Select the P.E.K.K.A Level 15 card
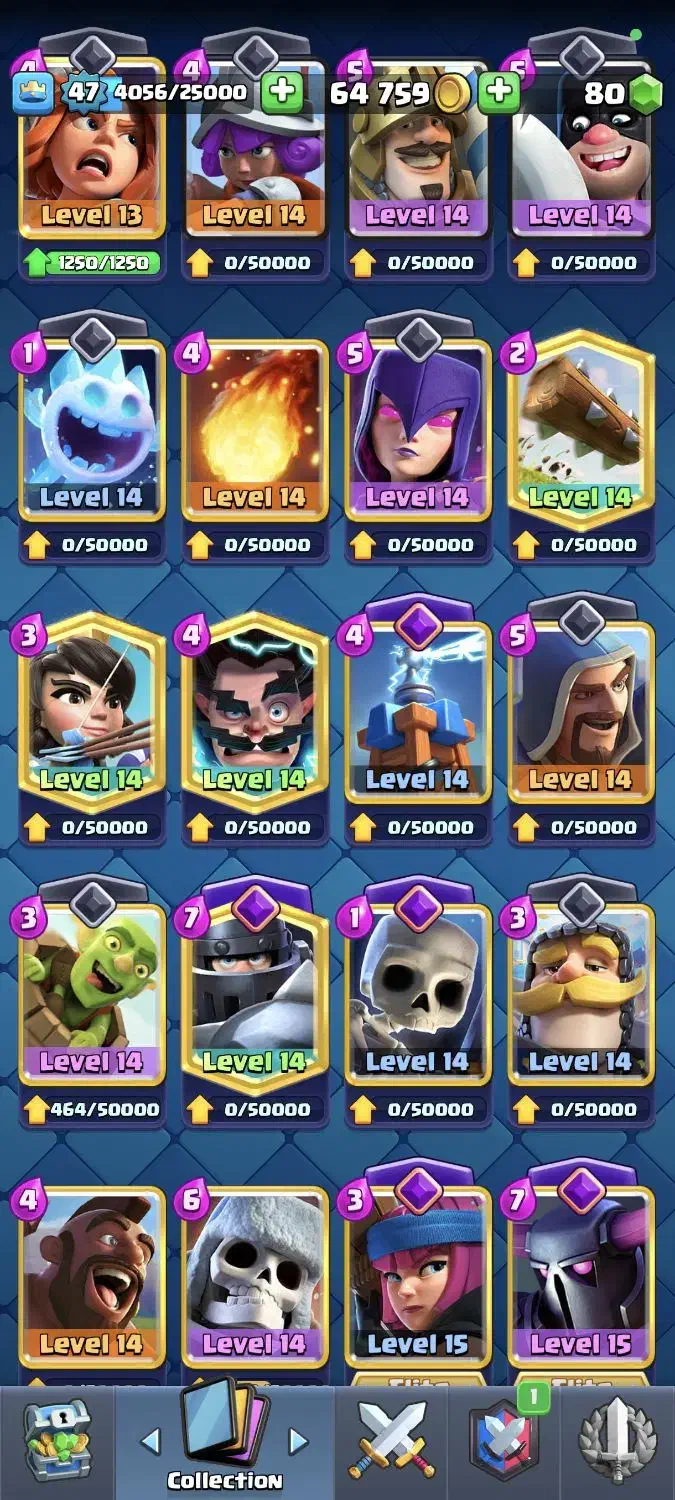This screenshot has width=675, height=1500. pos(581,1275)
